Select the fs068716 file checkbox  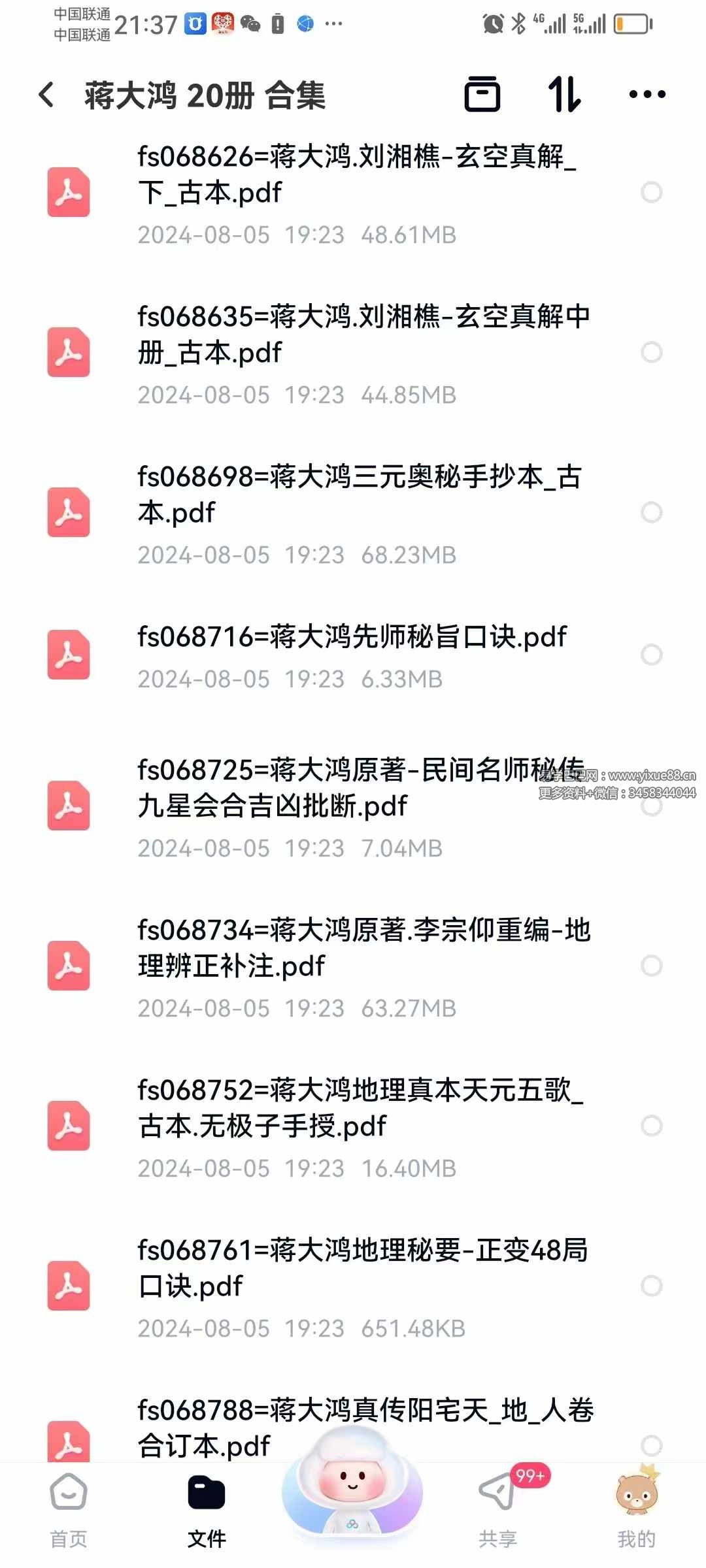coord(651,655)
